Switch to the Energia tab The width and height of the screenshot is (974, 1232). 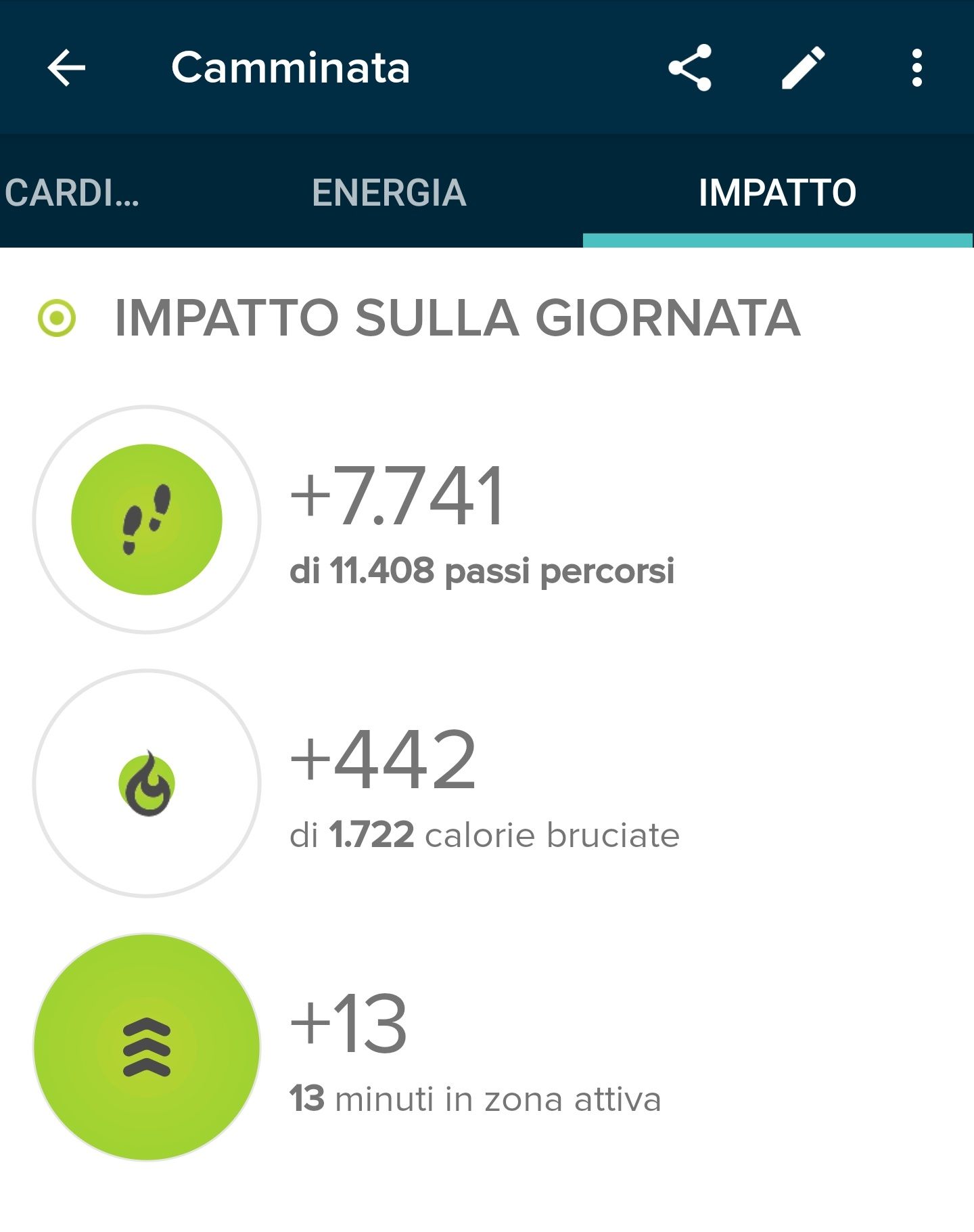coord(389,193)
